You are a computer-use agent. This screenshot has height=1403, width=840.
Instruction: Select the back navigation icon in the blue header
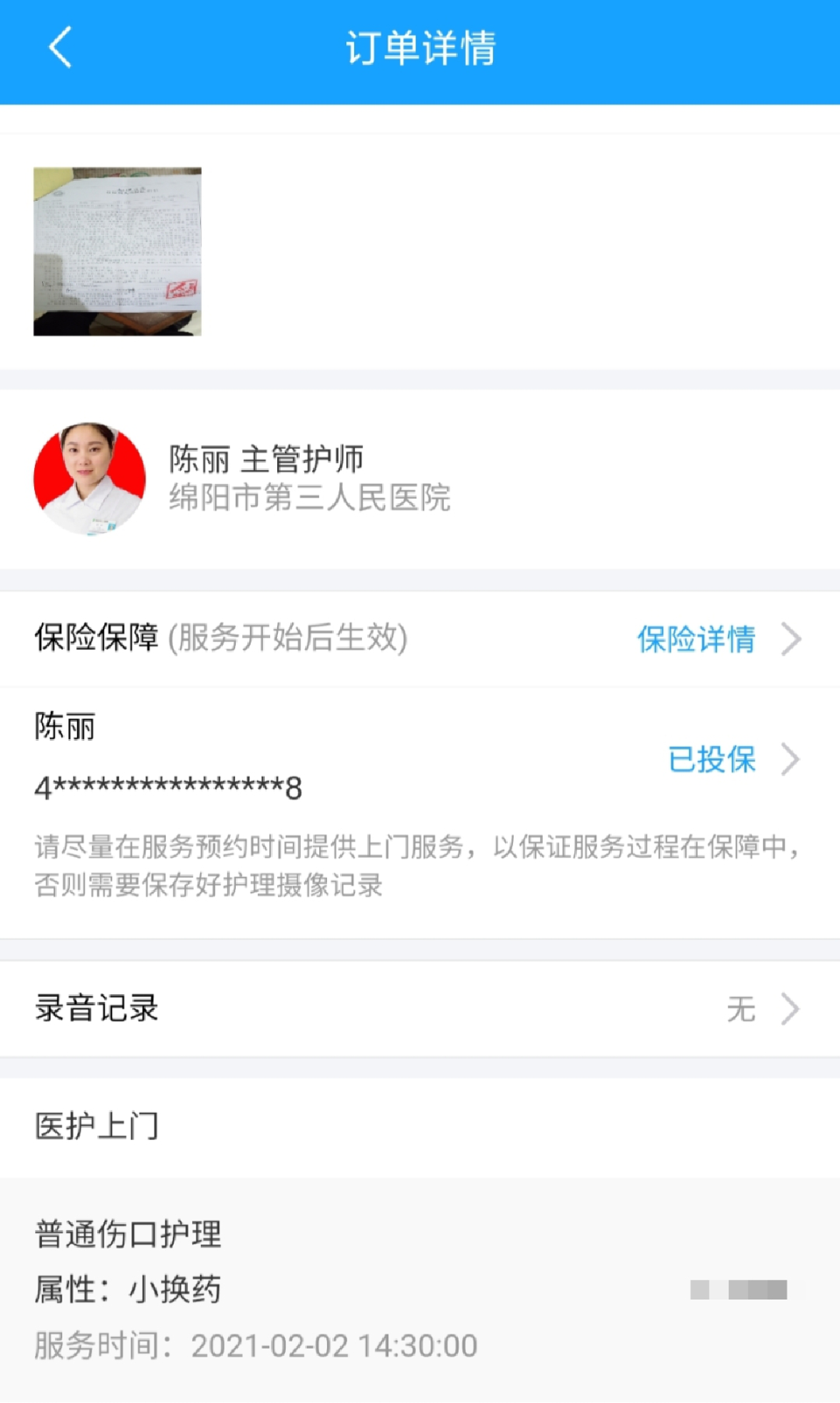click(59, 48)
